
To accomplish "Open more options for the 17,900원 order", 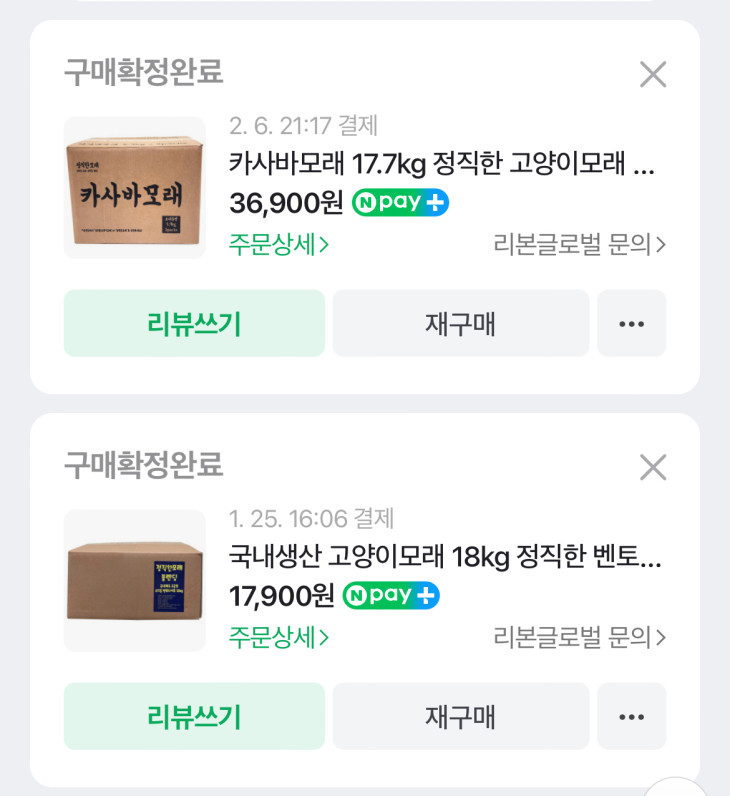I will click(631, 716).
